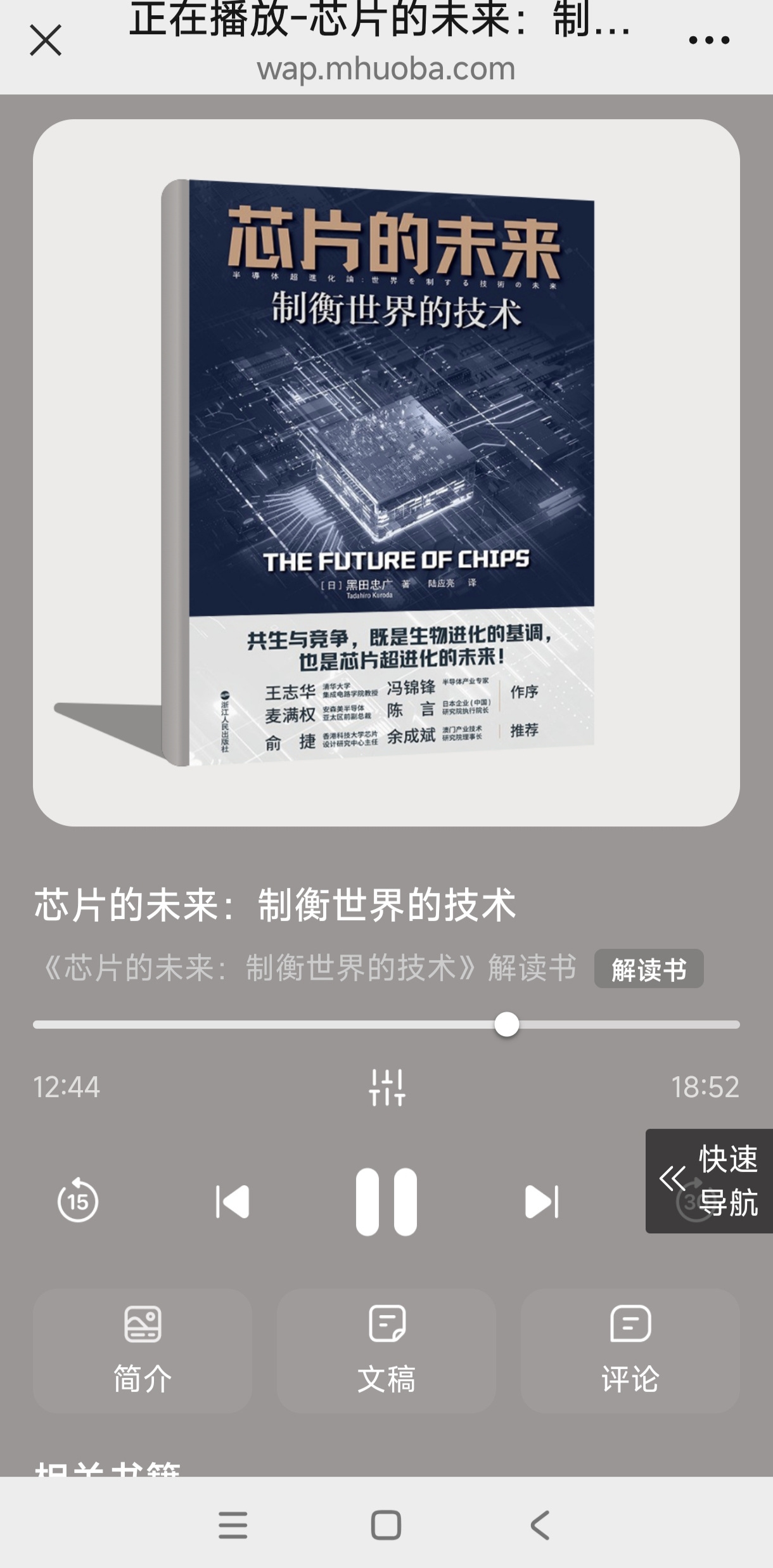Skip to the previous track
The width and height of the screenshot is (773, 1568).
pyautogui.click(x=233, y=1202)
